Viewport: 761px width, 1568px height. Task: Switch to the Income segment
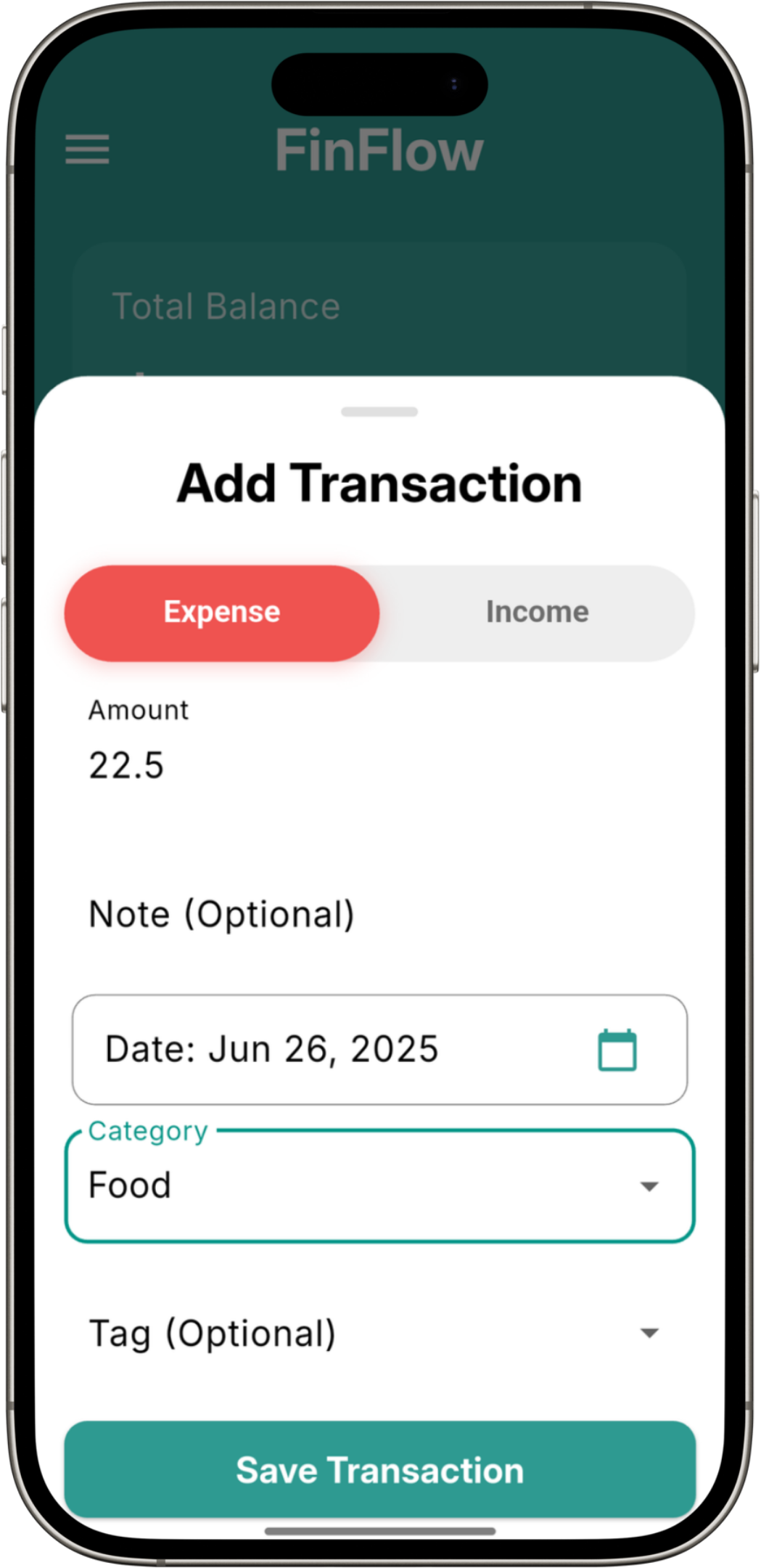point(537,613)
